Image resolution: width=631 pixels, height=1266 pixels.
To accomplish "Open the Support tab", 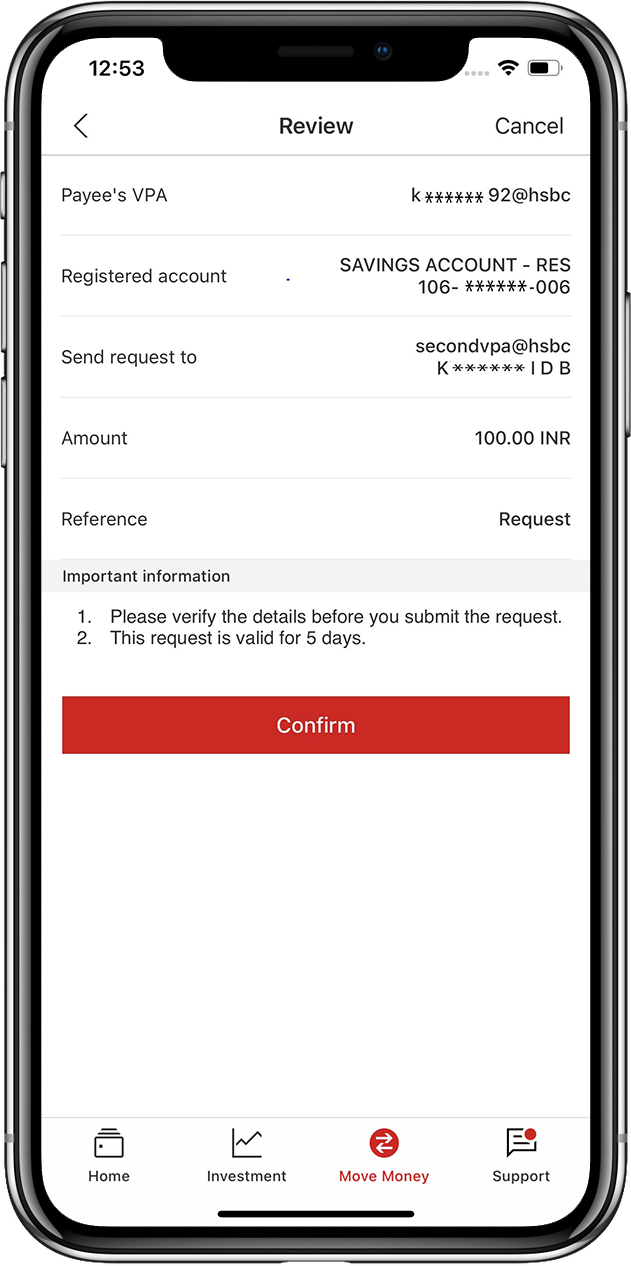I will [x=521, y=1156].
